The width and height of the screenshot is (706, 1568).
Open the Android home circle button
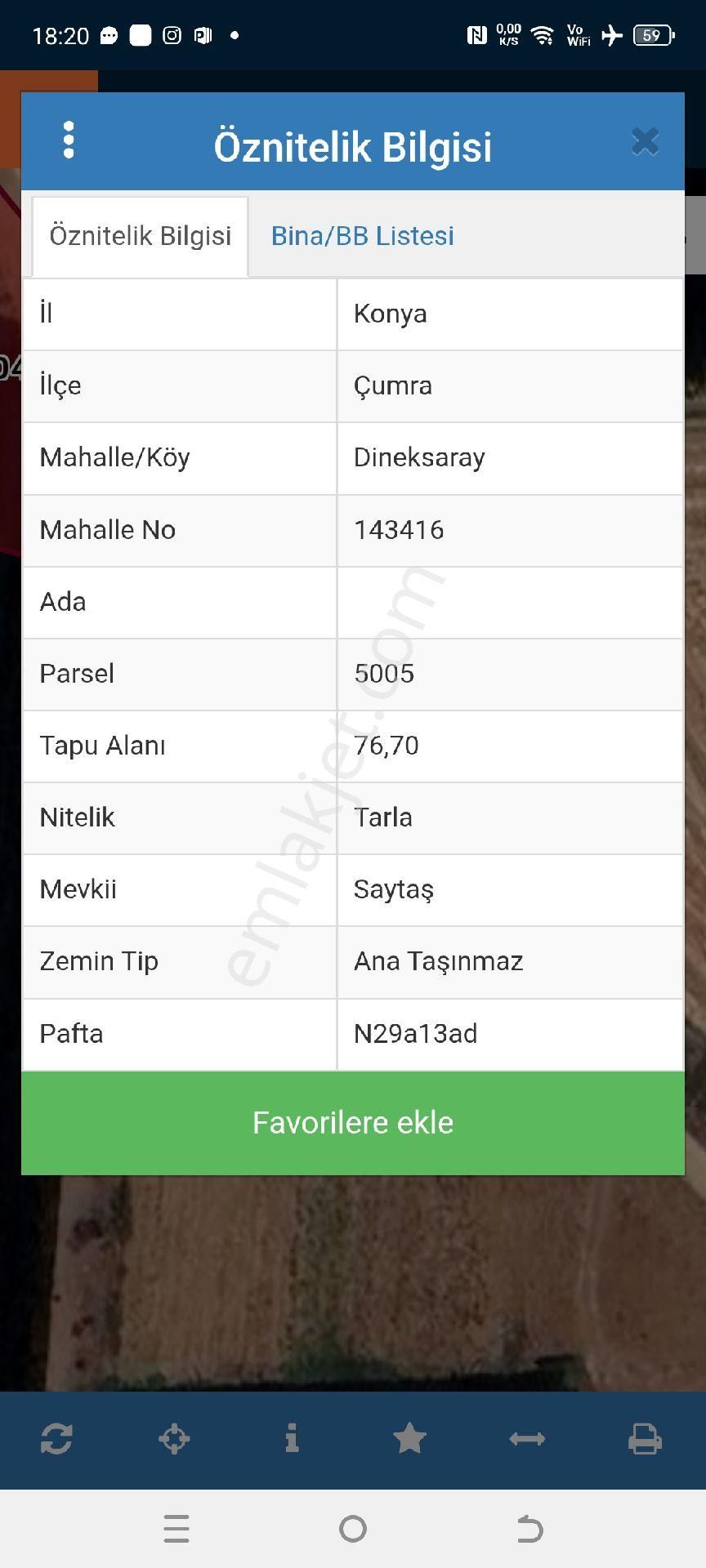353,1529
